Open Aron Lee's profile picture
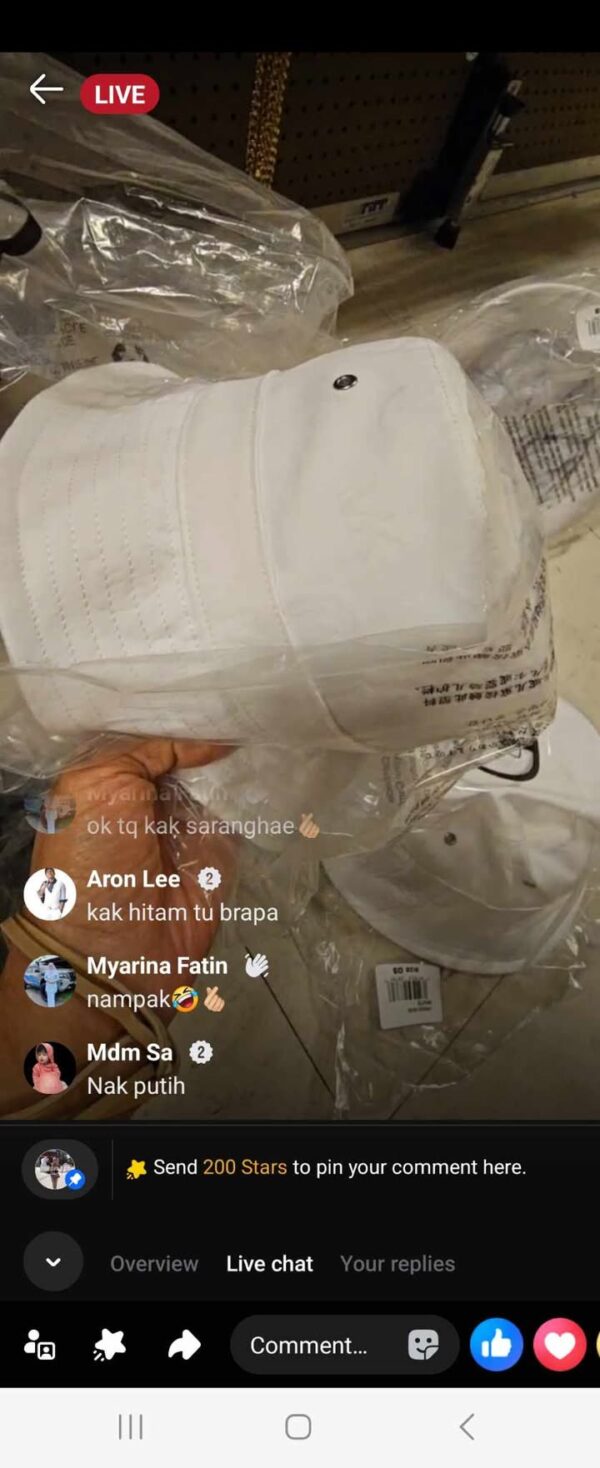This screenshot has width=600, height=1468. click(x=49, y=894)
